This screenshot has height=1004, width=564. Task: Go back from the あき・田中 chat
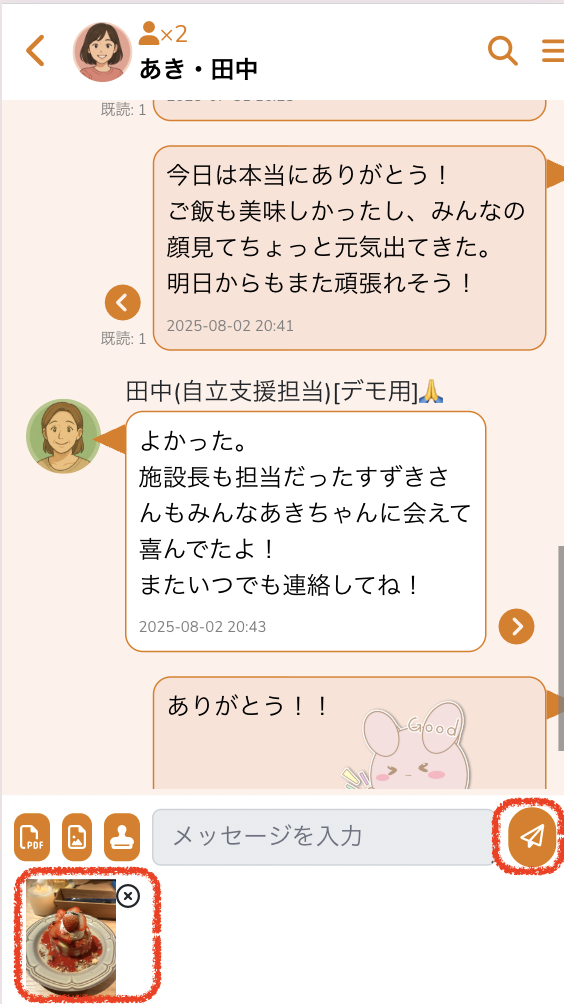click(x=35, y=51)
